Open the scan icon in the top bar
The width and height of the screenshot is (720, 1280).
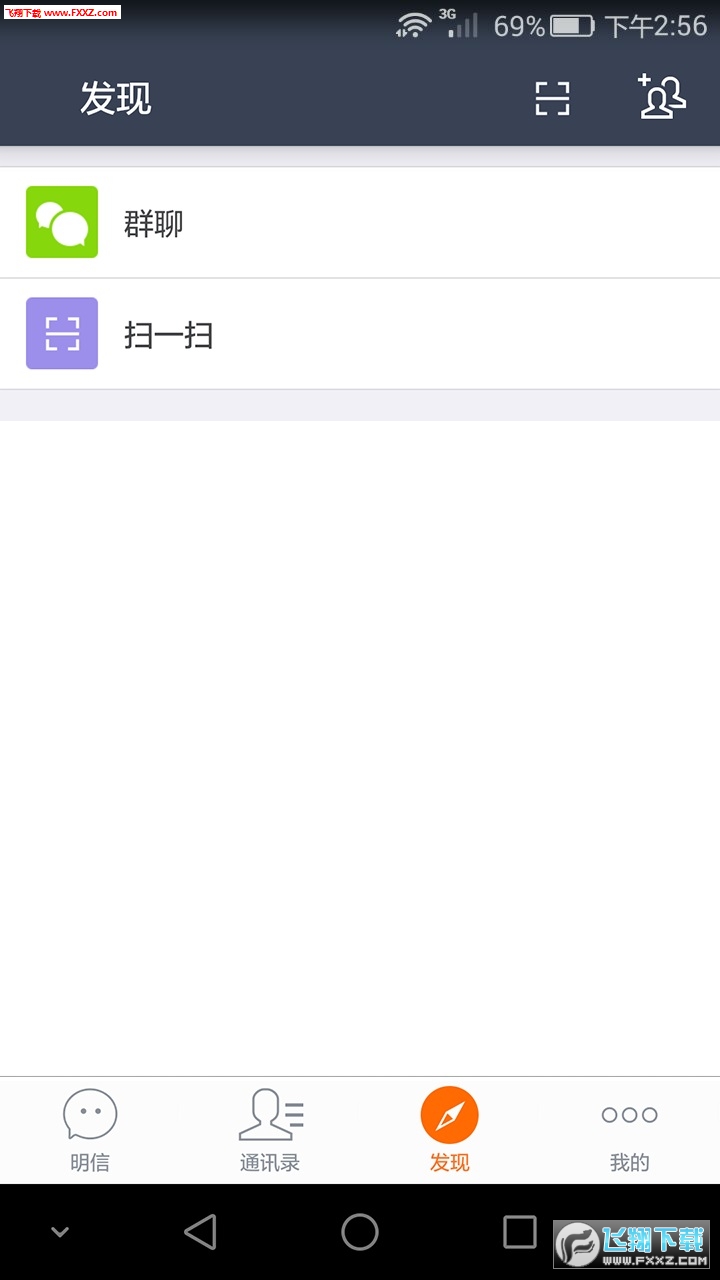[x=552, y=99]
